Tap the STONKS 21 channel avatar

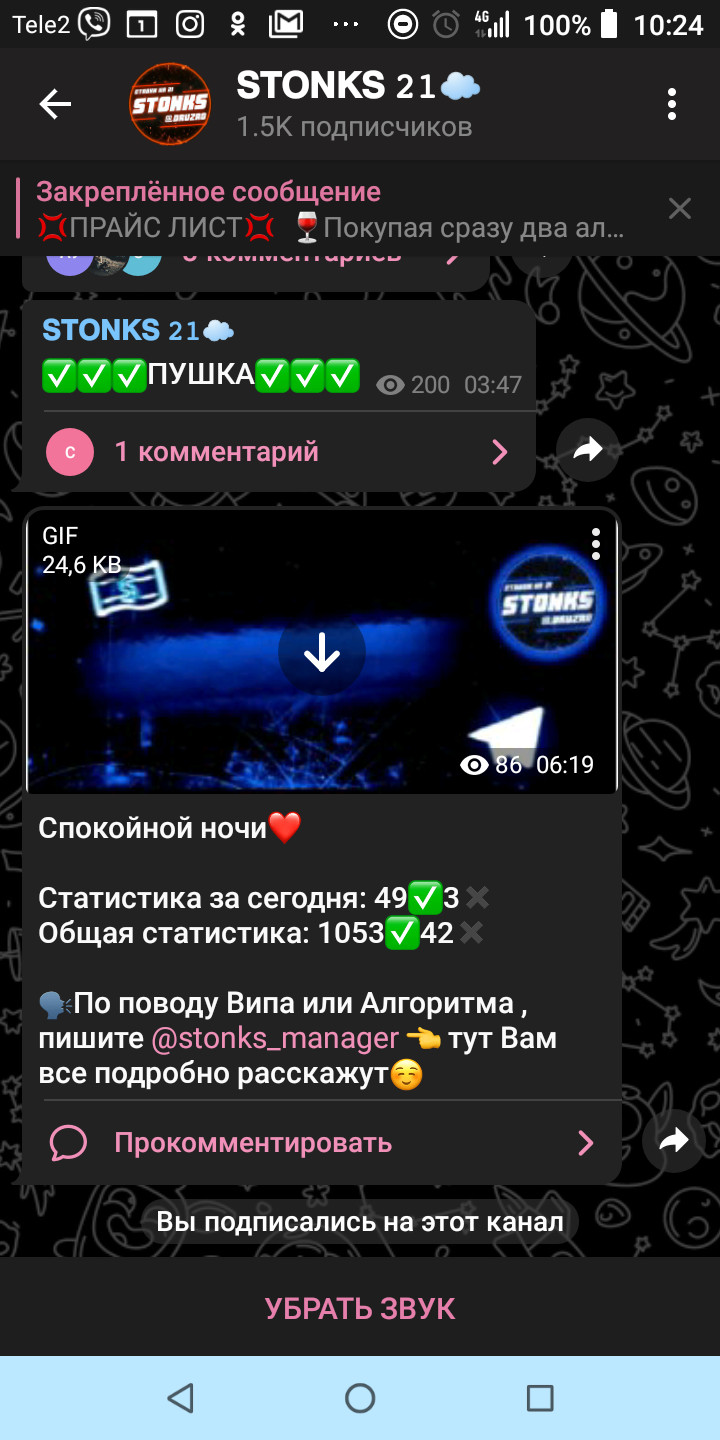tap(169, 104)
